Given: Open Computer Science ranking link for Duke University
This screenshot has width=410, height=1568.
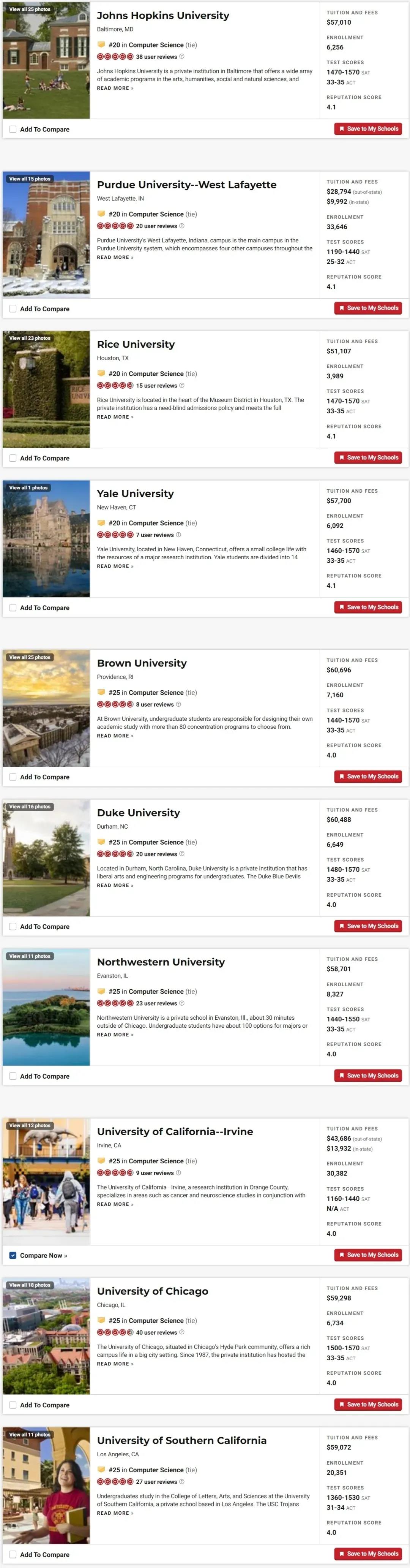Looking at the screenshot, I should [x=156, y=842].
